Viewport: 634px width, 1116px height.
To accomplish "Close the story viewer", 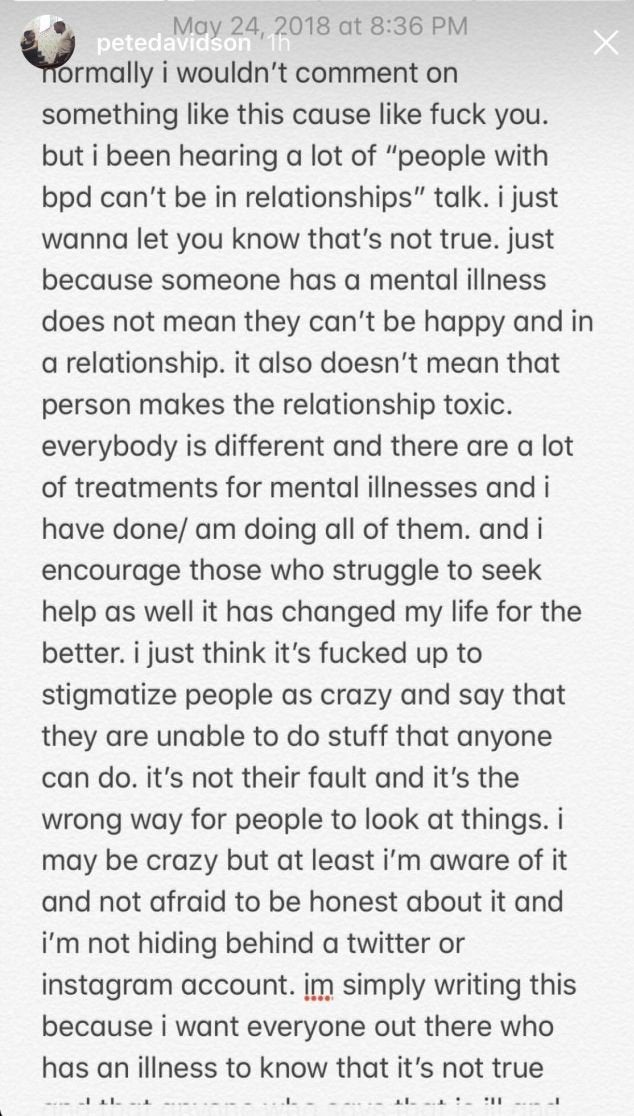I will point(605,42).
